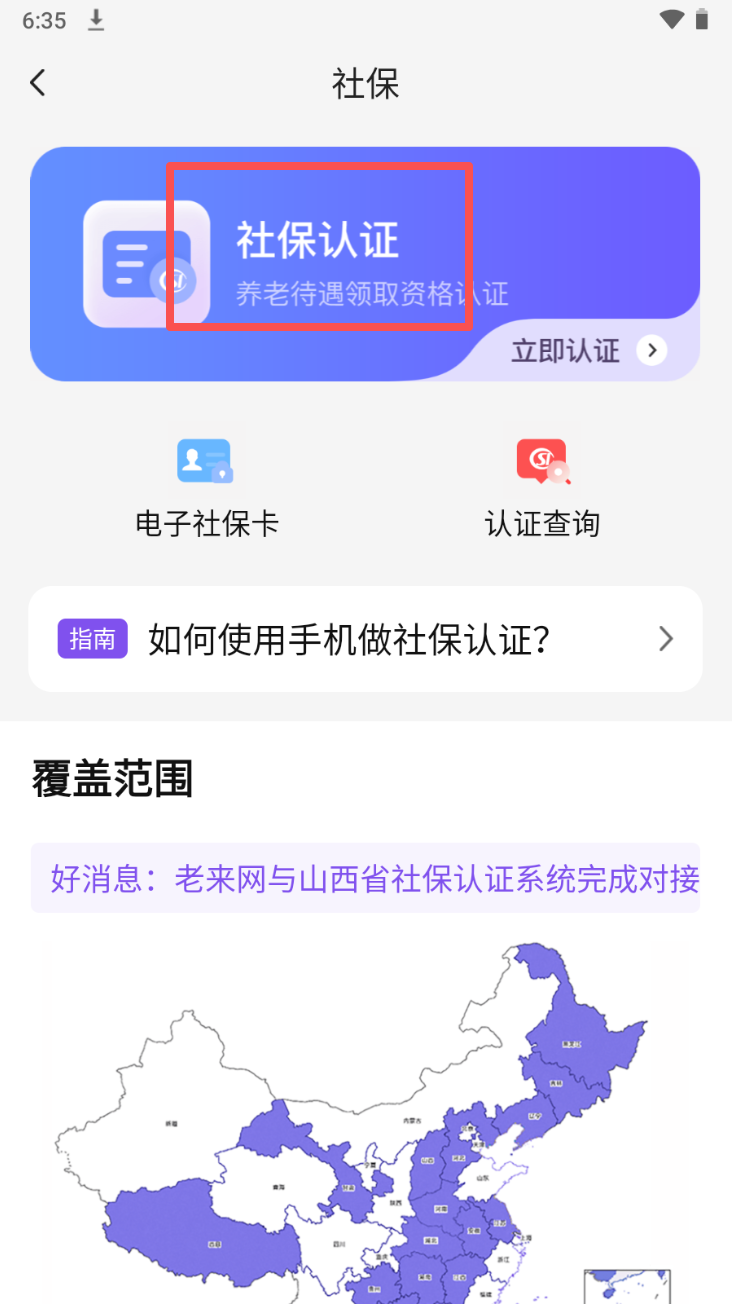Open 电子社保卡
This screenshot has width=732, height=1304.
tap(207, 488)
